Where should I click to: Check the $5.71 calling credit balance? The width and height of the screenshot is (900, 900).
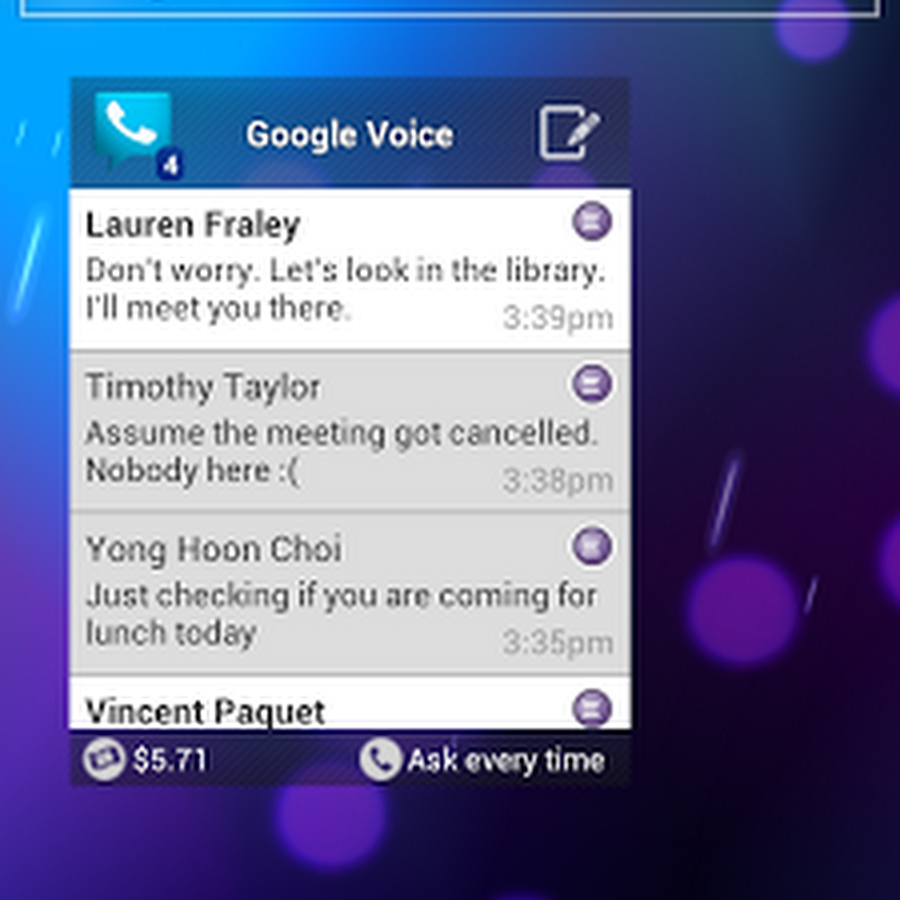click(146, 761)
